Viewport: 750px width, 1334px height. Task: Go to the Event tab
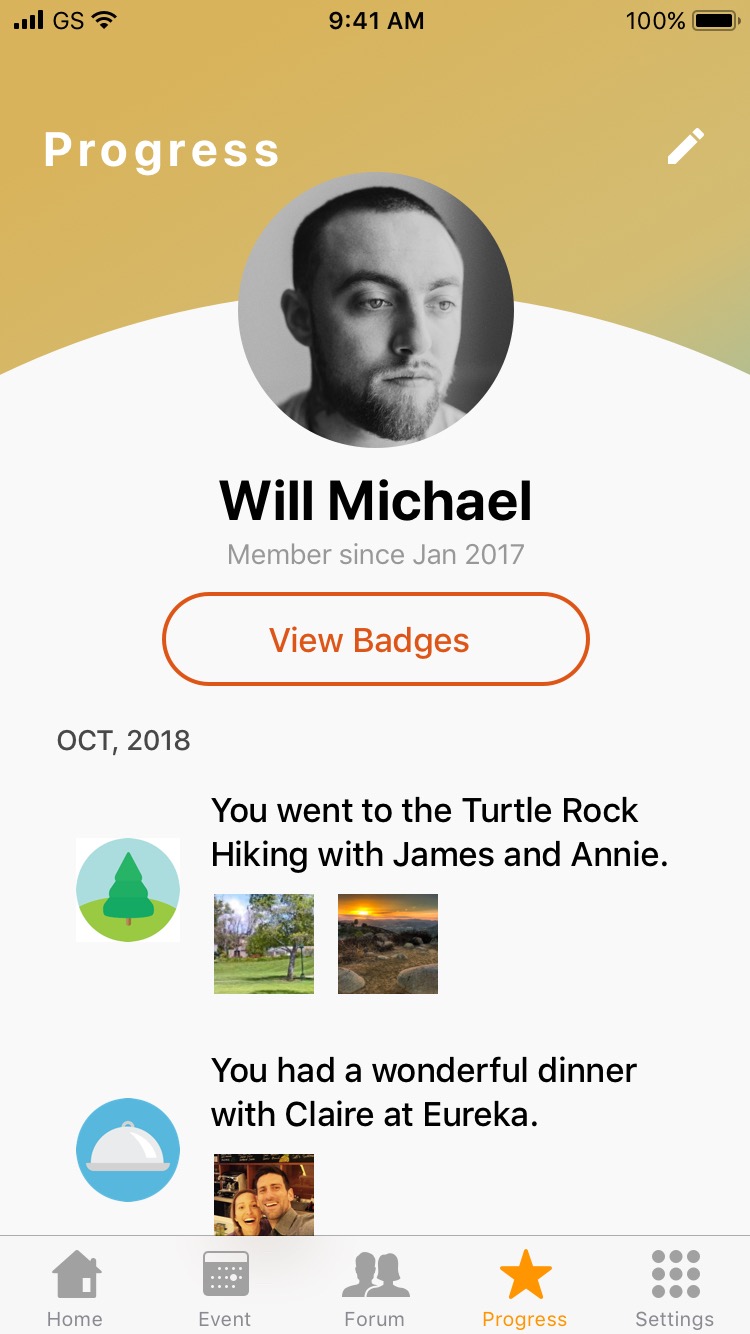tap(225, 1288)
